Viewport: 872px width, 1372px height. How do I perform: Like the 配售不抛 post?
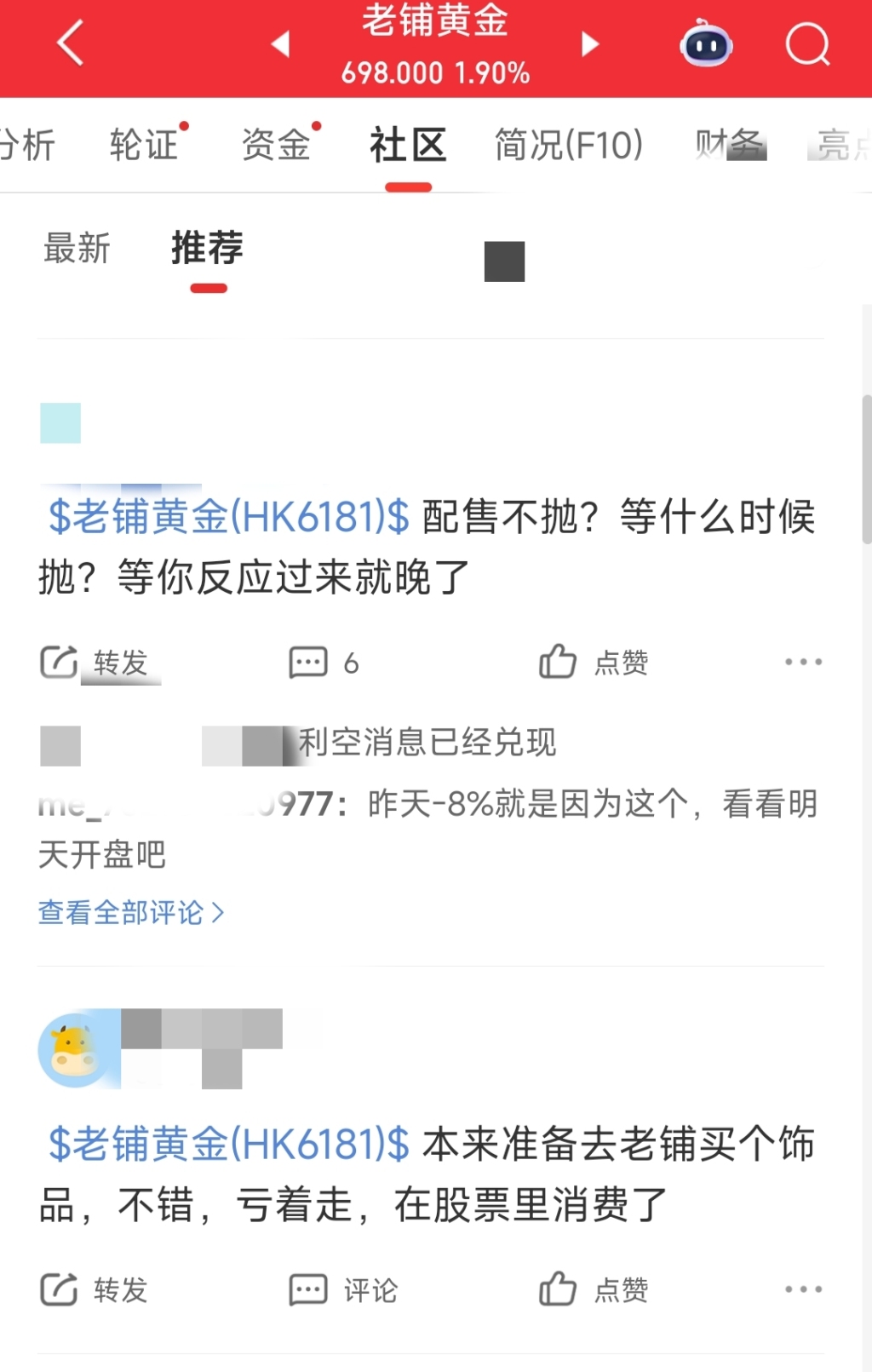coord(594,663)
